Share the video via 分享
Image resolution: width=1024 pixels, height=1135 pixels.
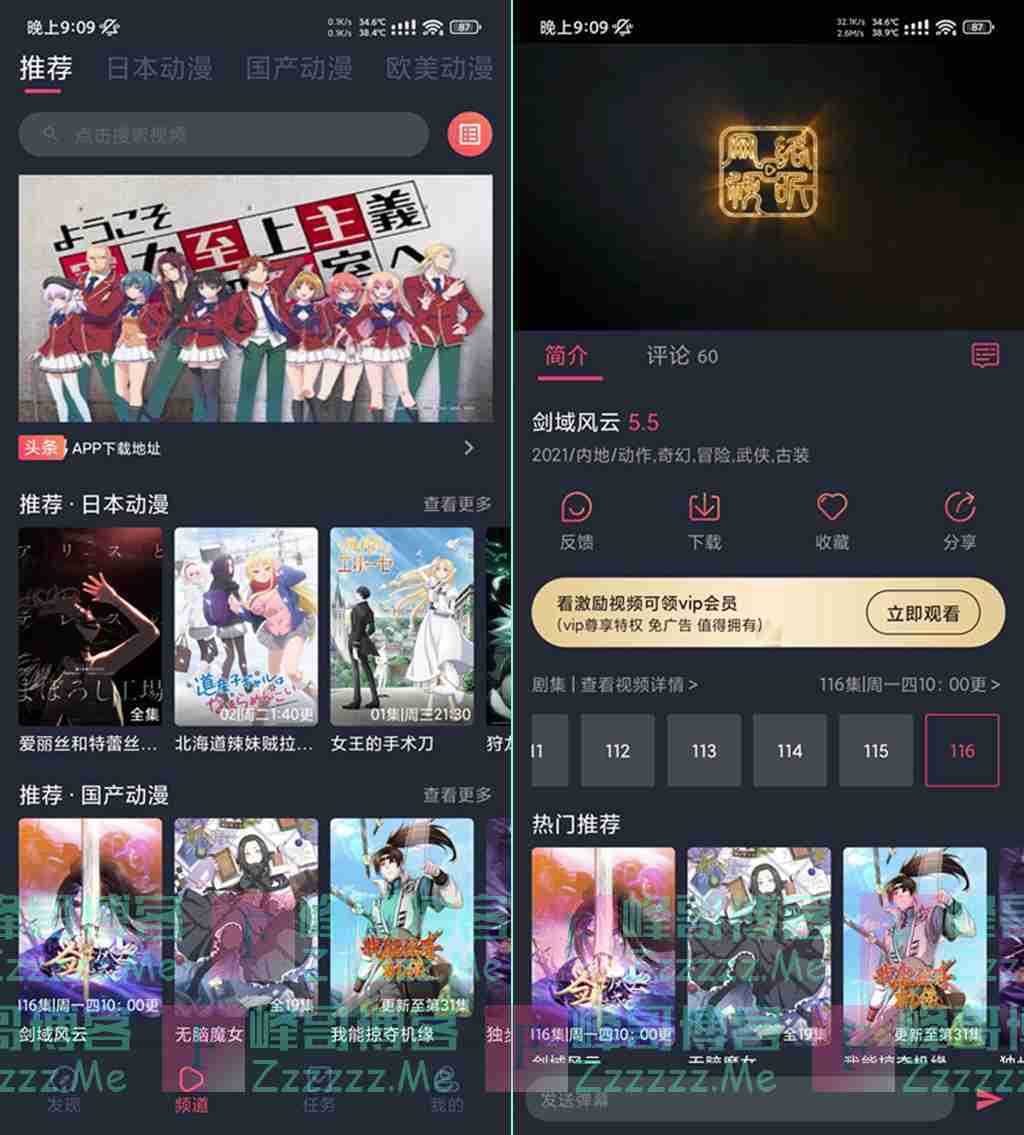coord(959,520)
